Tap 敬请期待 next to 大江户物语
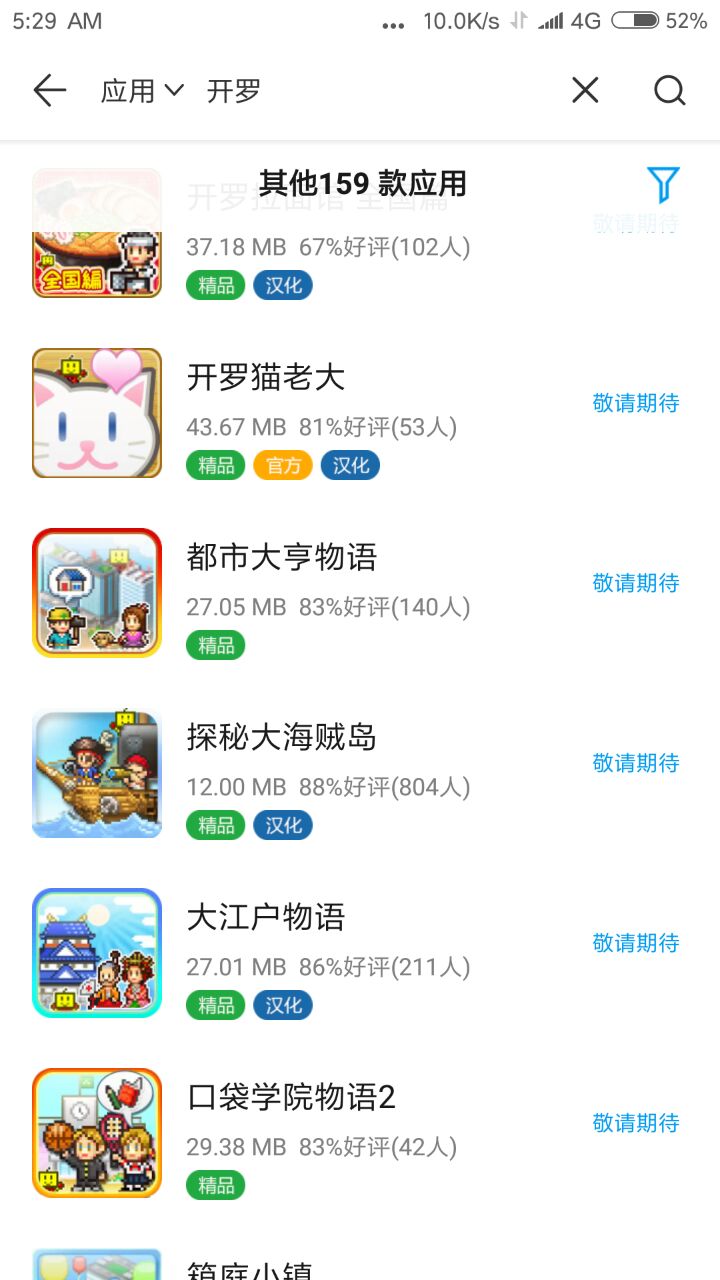This screenshot has width=720, height=1280. (636, 943)
